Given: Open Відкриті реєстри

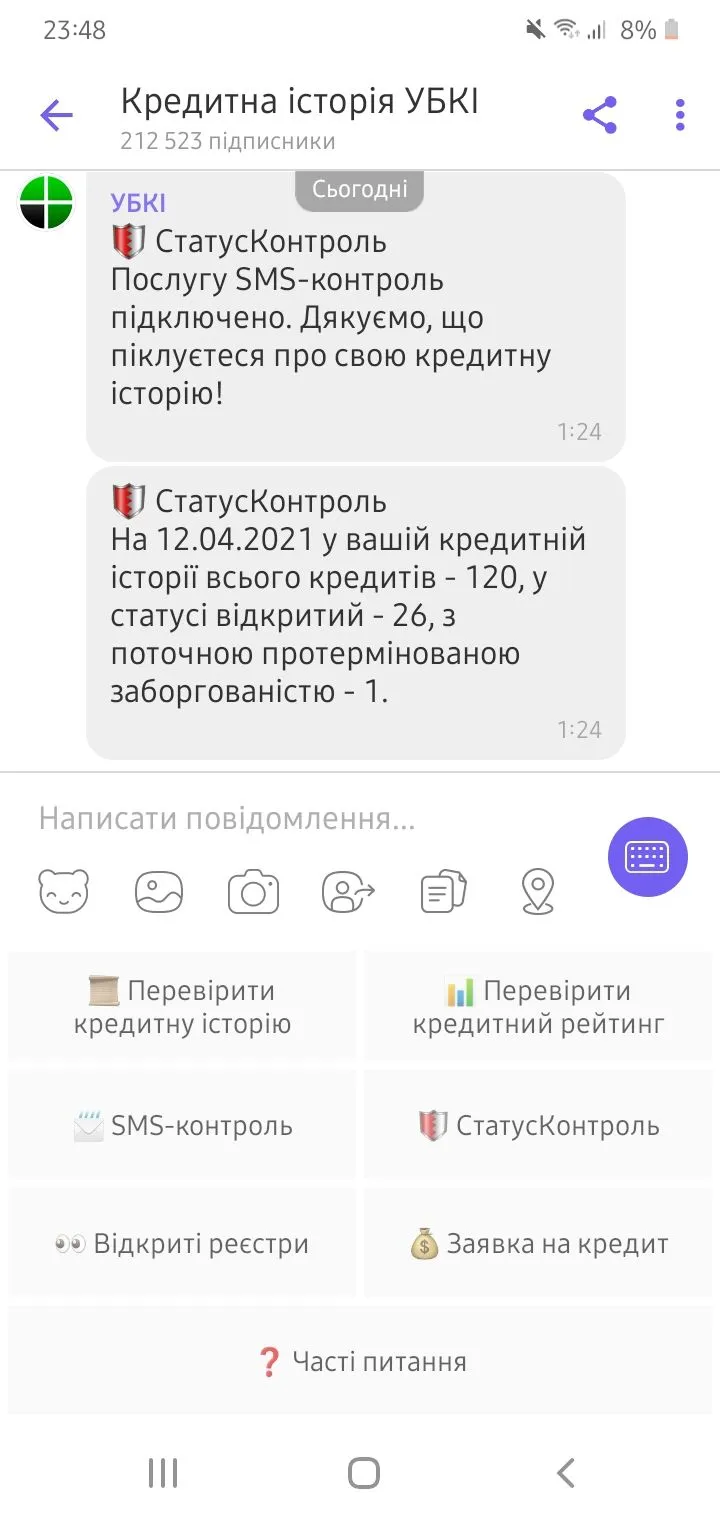Looking at the screenshot, I should coord(182,1244).
